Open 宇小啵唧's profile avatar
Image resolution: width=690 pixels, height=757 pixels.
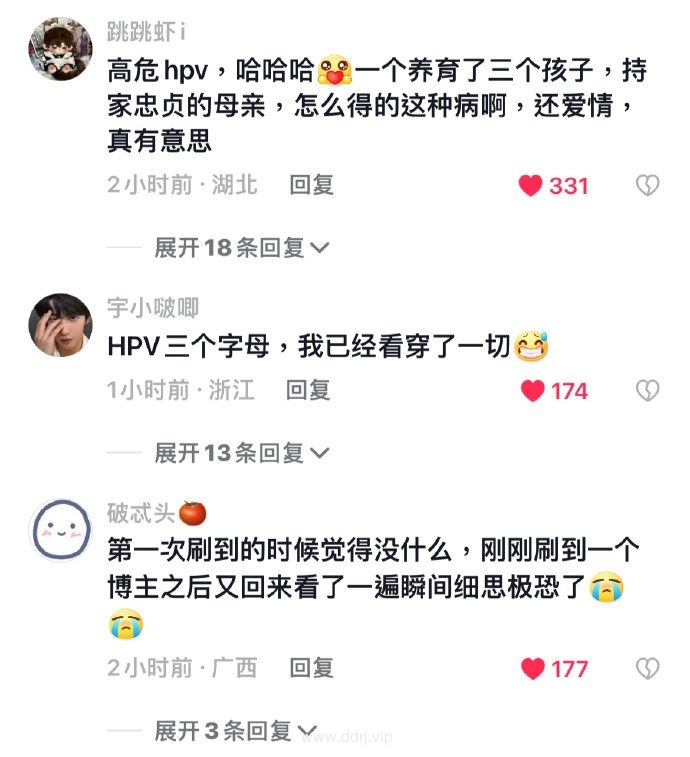(x=61, y=323)
